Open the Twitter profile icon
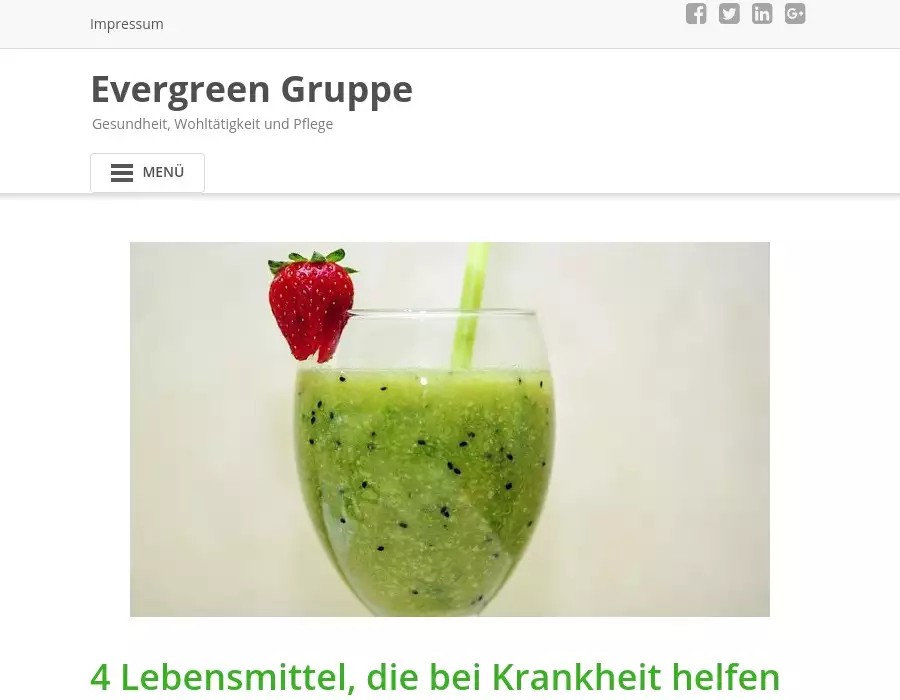This screenshot has width=900, height=700. [x=729, y=14]
